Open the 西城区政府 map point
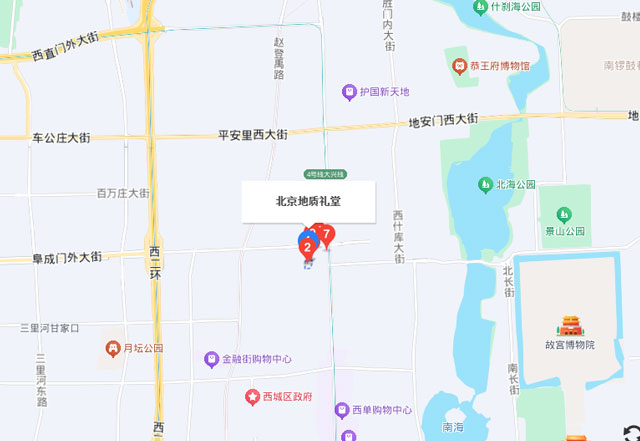This screenshot has width=640, height=441. coord(253,397)
